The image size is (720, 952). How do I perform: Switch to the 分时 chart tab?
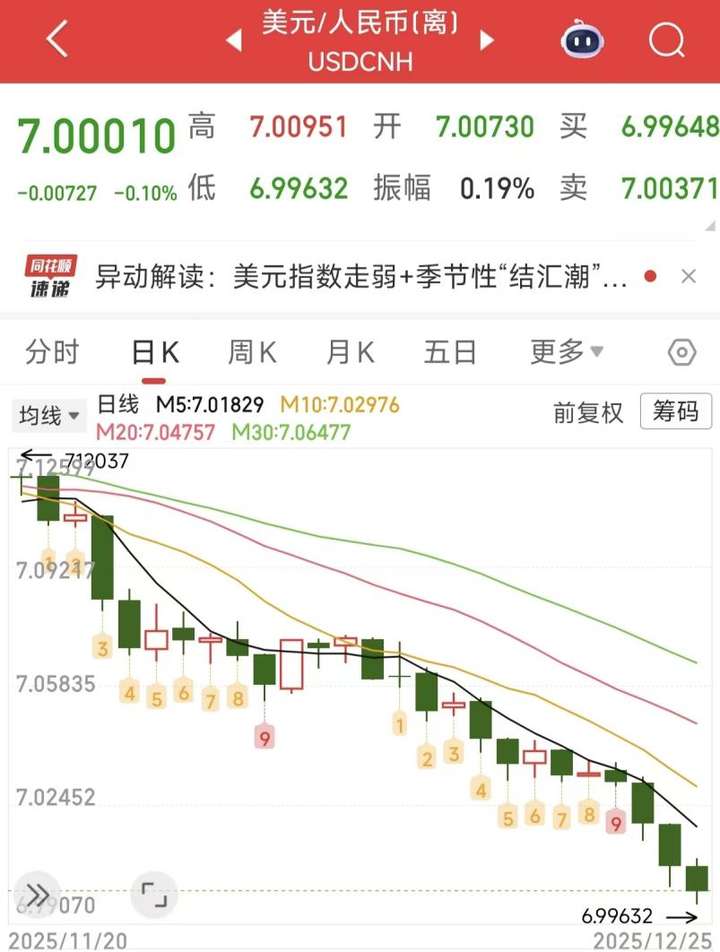[52, 352]
